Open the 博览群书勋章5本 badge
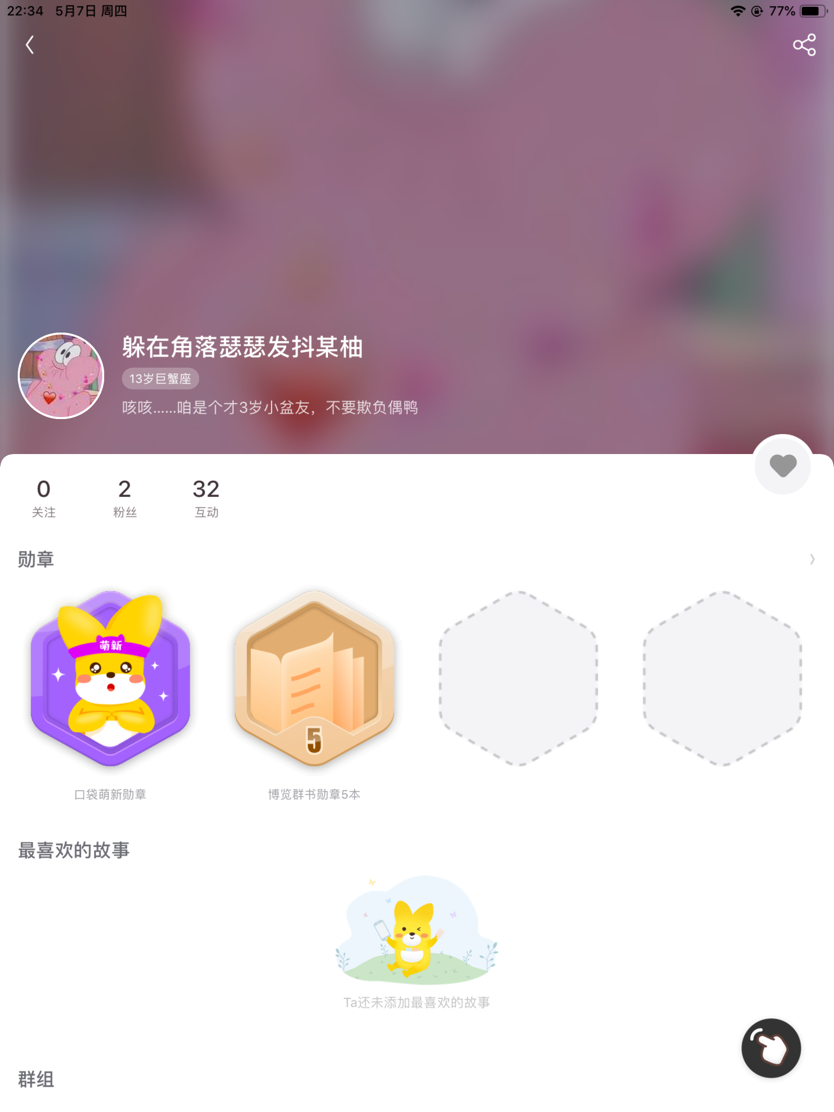The image size is (834, 1112). [314, 678]
